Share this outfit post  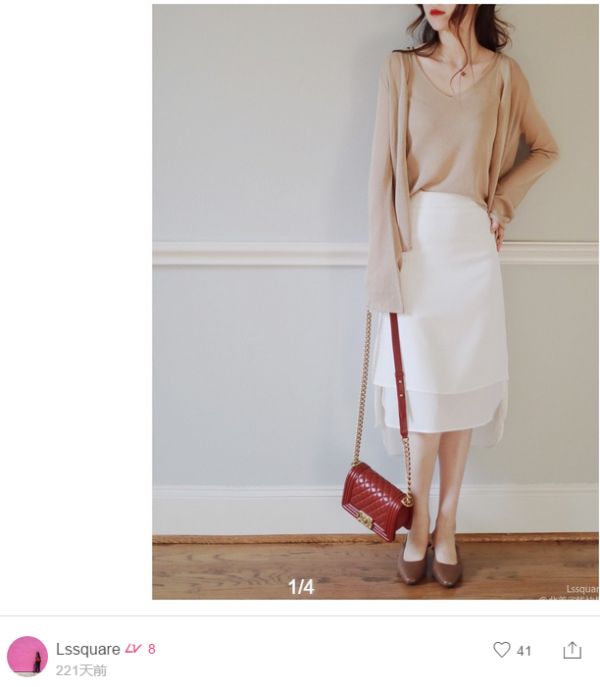(572, 650)
